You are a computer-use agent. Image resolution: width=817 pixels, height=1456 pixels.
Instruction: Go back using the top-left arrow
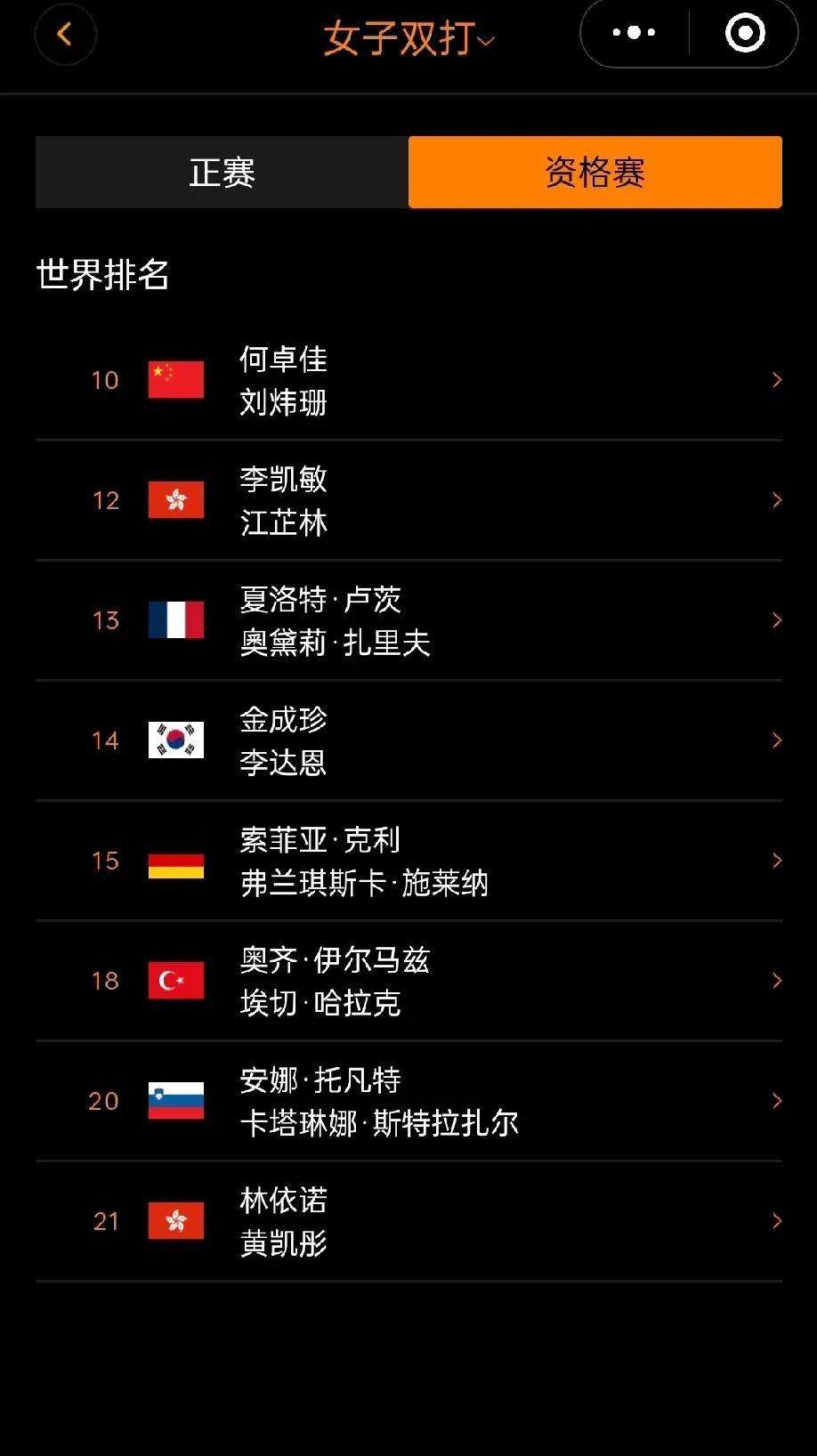point(65,35)
